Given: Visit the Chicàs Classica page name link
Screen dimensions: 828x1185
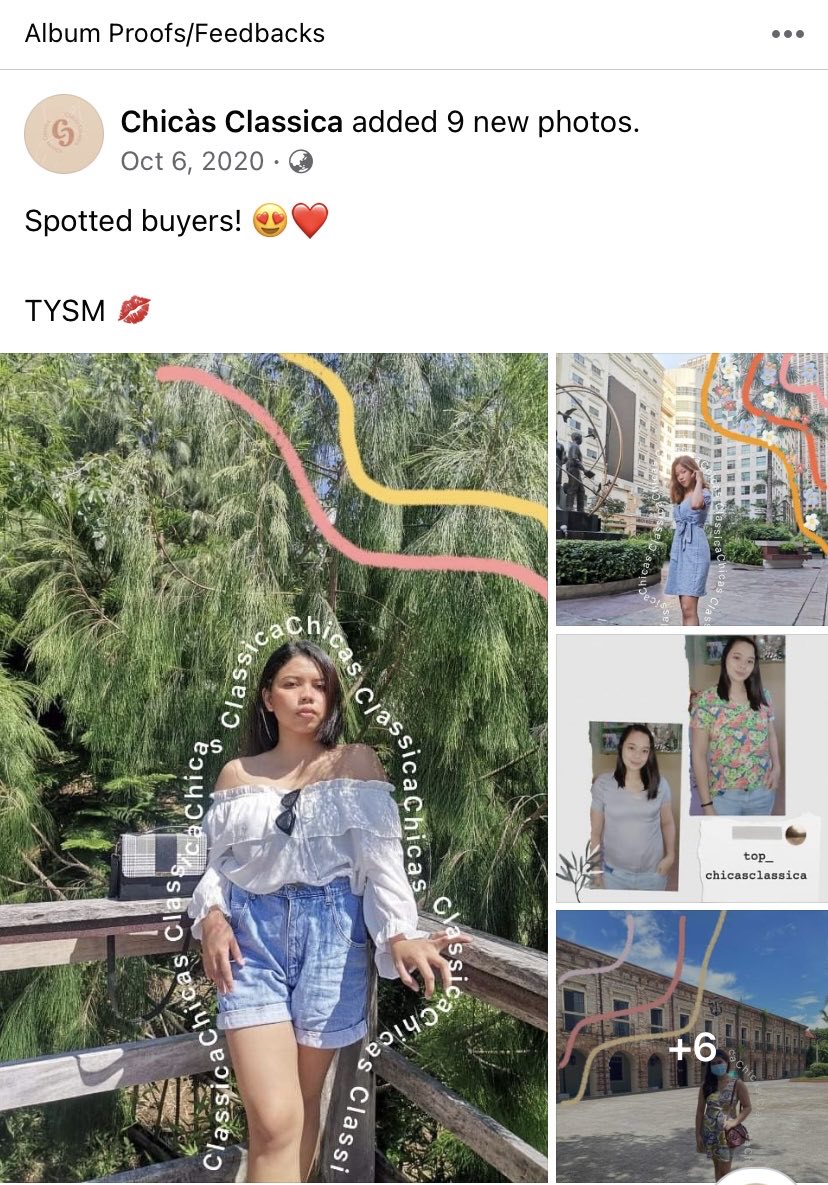Looking at the screenshot, I should pyautogui.click(x=231, y=122).
